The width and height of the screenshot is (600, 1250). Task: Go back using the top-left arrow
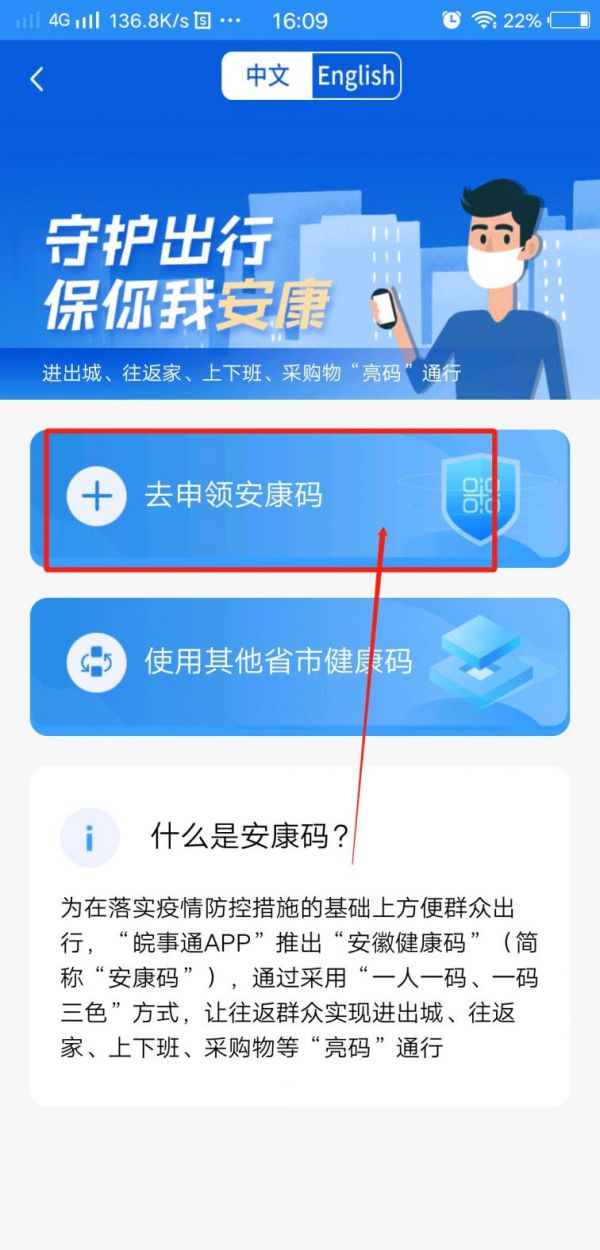tap(37, 79)
